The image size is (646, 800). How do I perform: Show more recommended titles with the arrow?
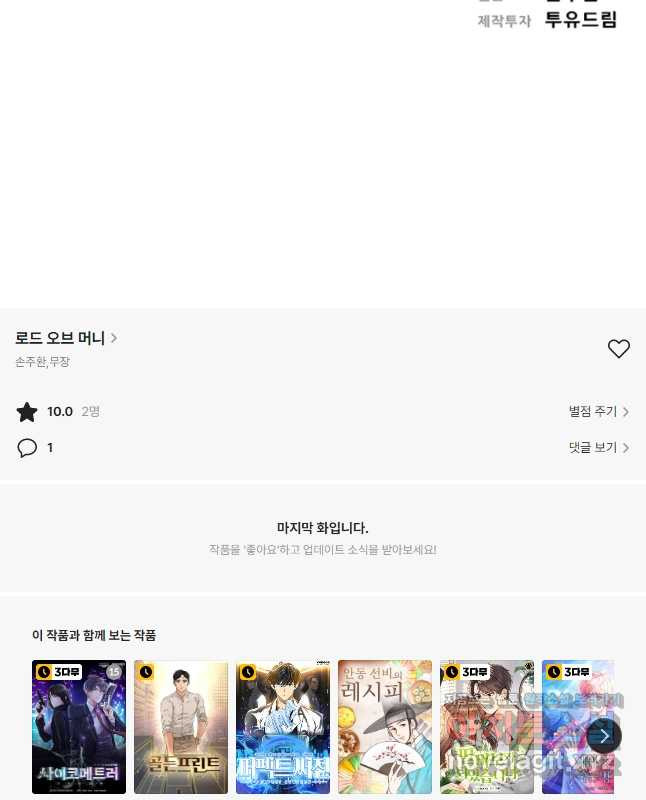[604, 735]
